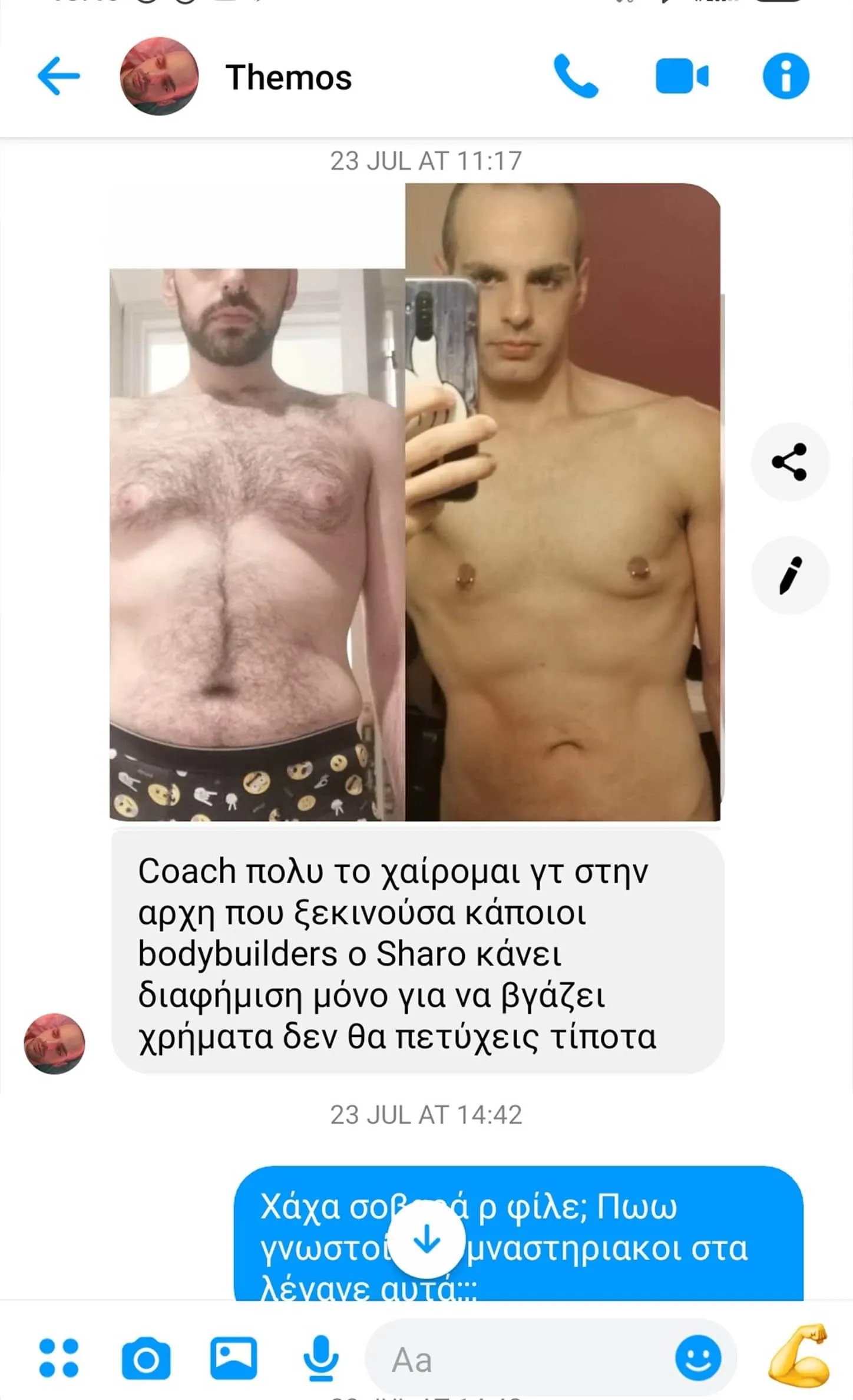Open the emoji picker in the message field
Viewport: 853px width, 1400px height.
point(698,1358)
